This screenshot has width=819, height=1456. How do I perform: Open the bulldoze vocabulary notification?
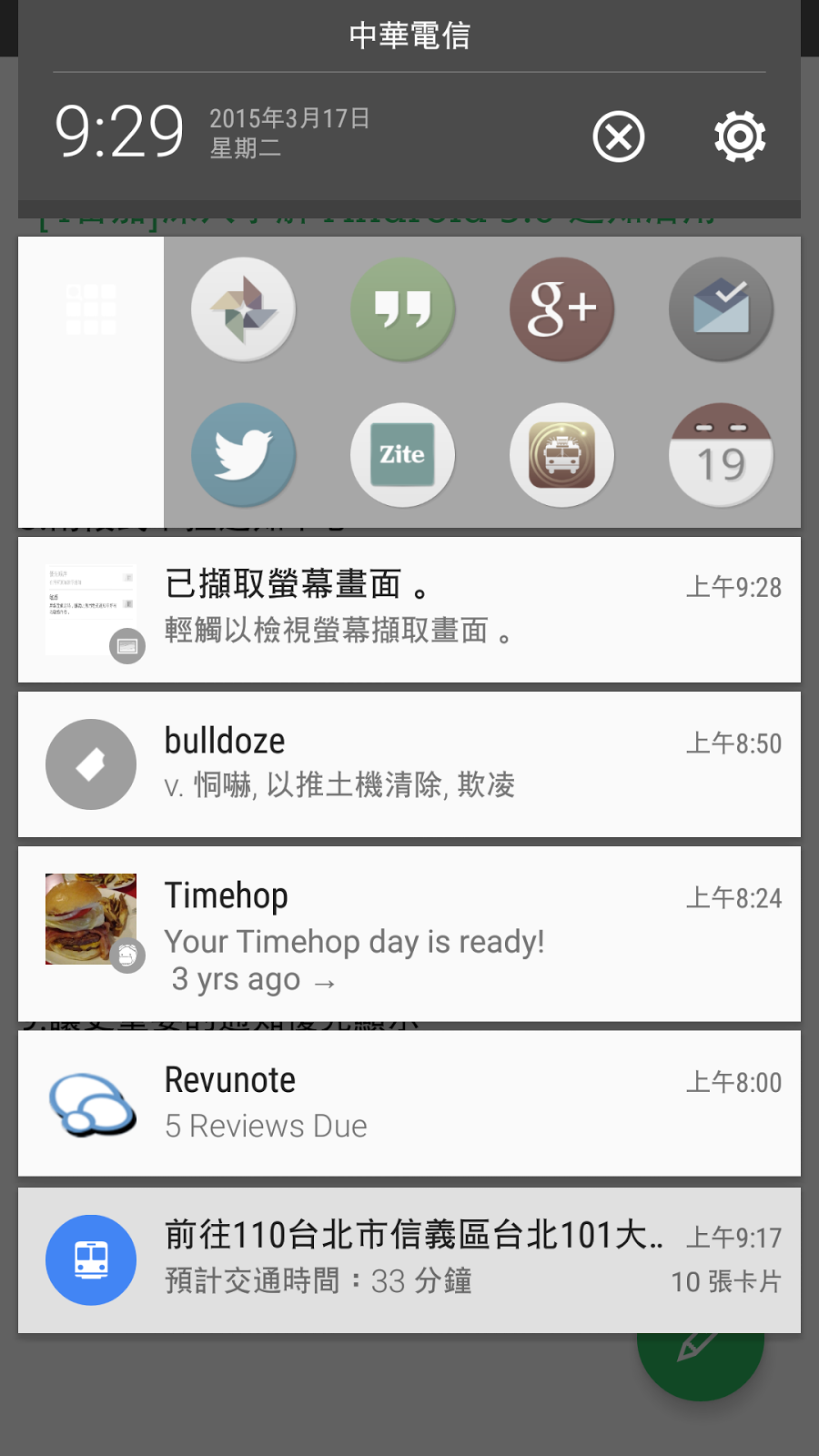pyautogui.click(x=409, y=764)
